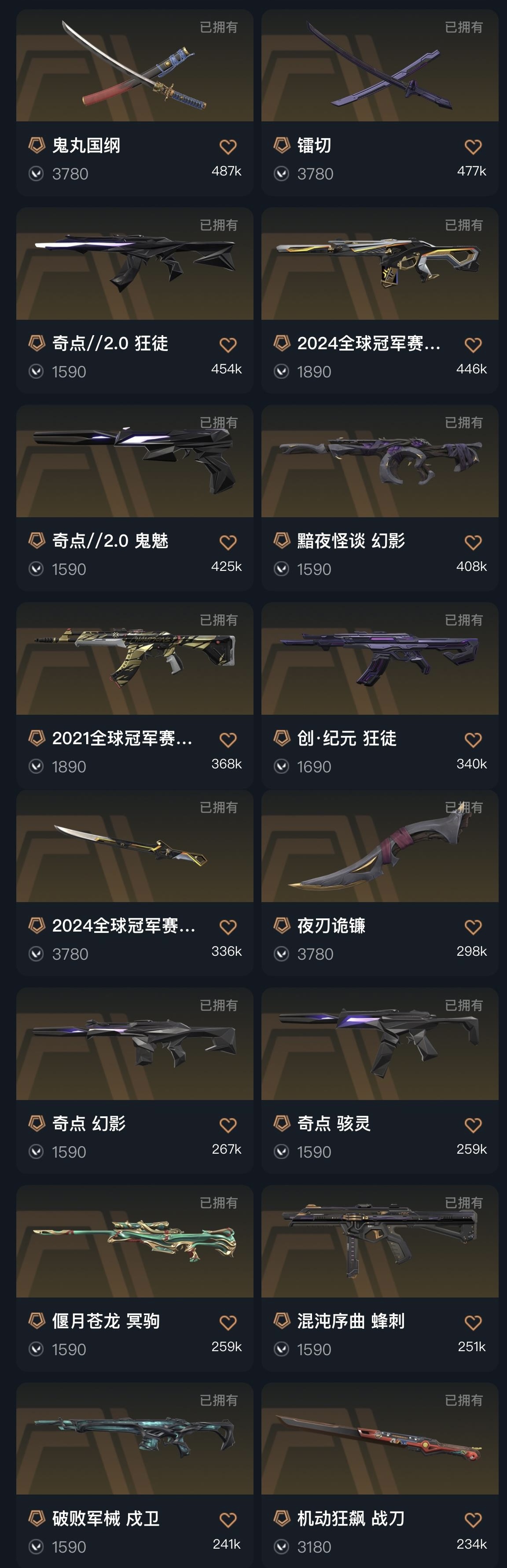Tap the heart on 镭切

[473, 147]
